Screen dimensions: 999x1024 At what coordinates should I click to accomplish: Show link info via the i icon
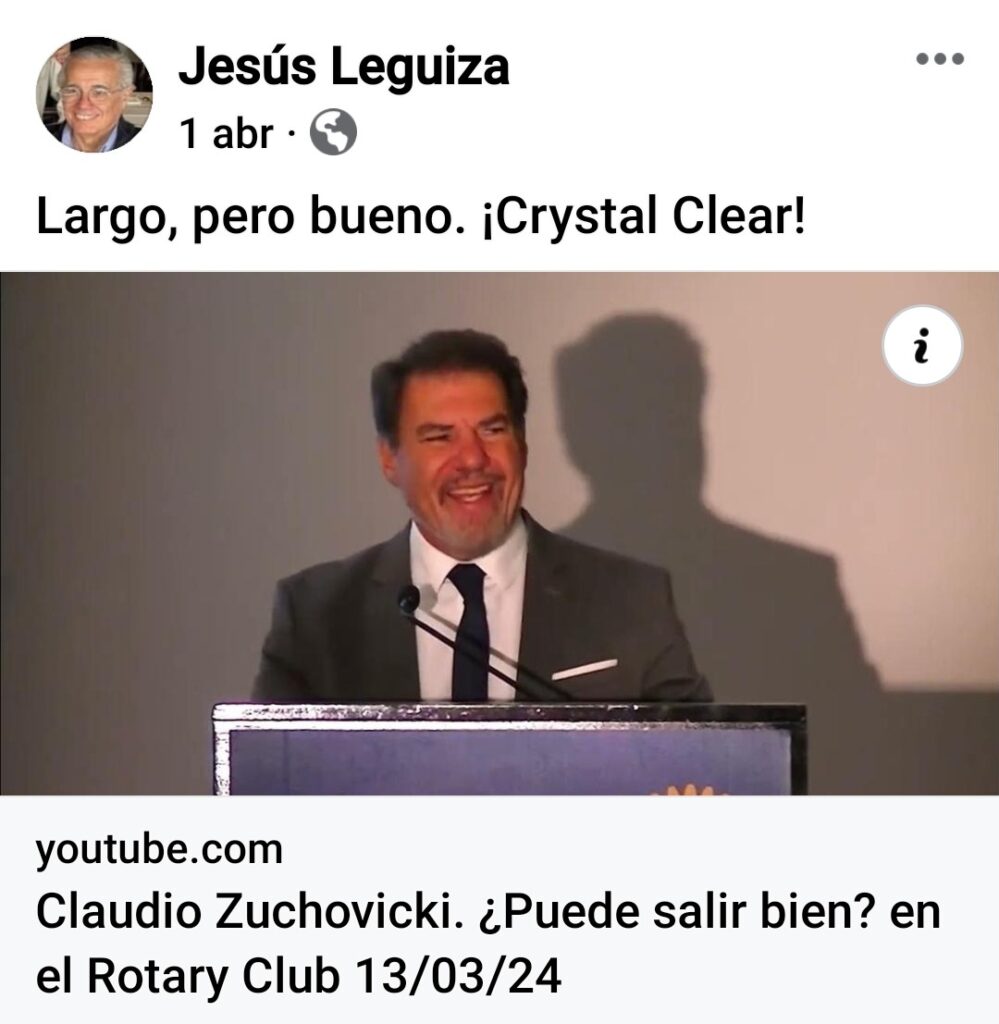pos(922,347)
